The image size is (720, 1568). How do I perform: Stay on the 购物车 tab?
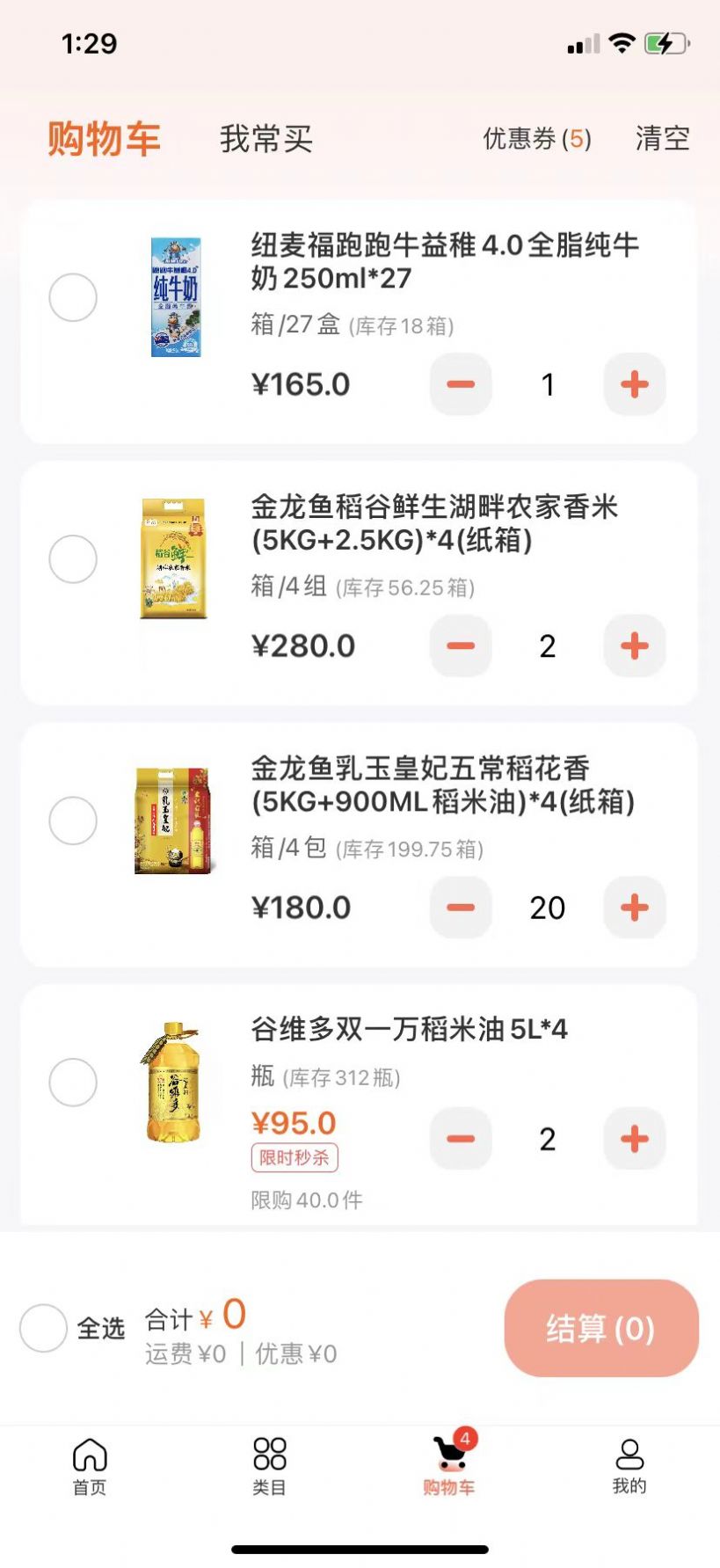tap(105, 136)
